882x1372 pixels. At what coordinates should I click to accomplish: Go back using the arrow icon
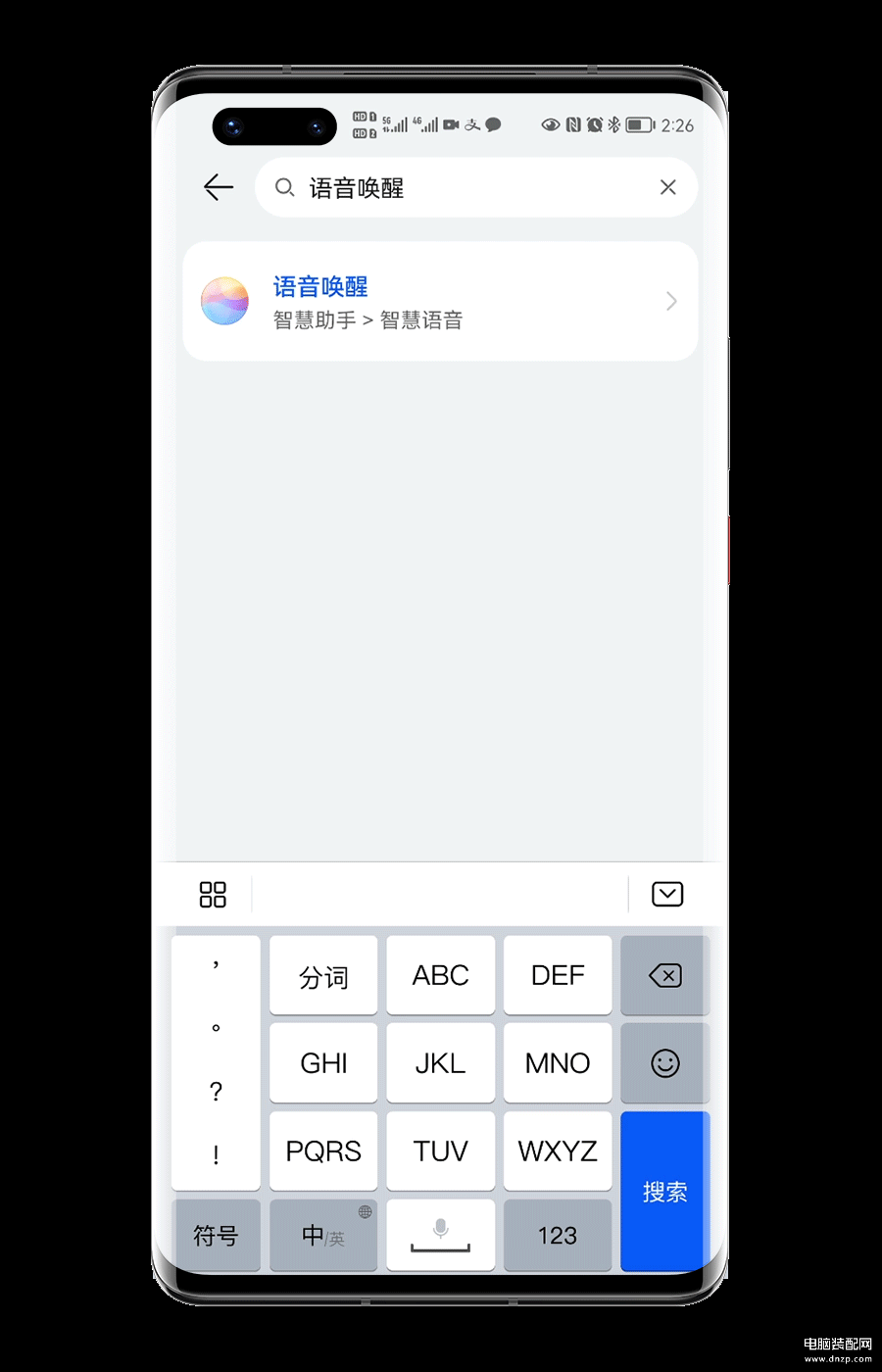(218, 187)
